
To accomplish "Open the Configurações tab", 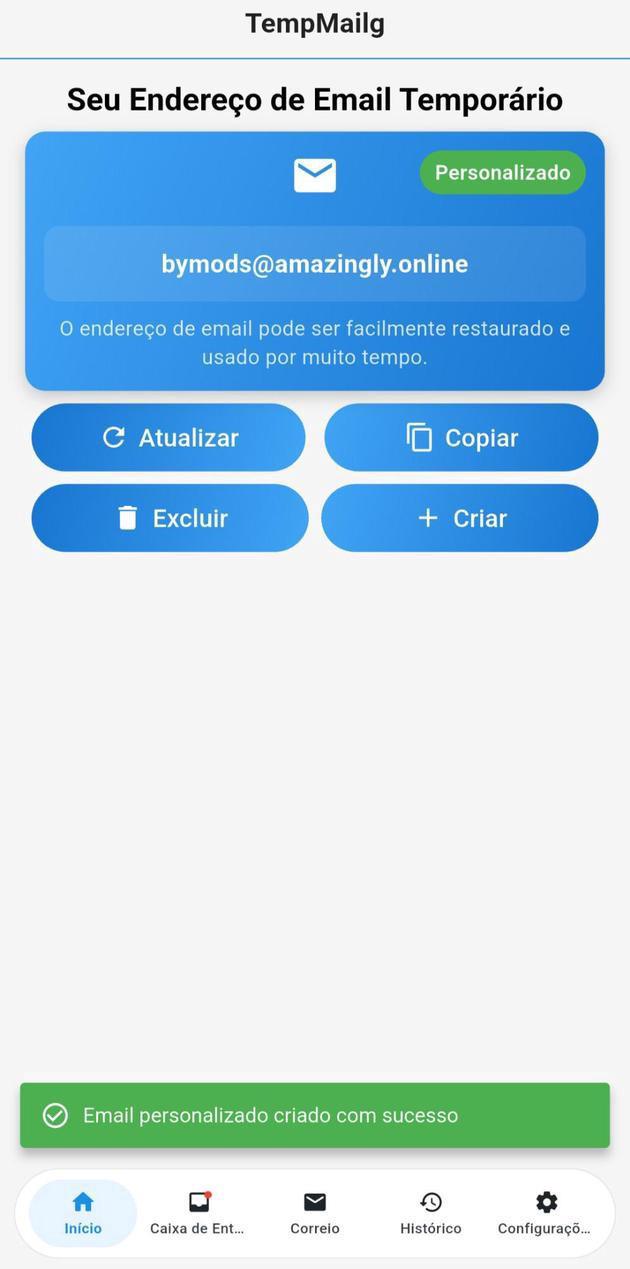I will (545, 1213).
